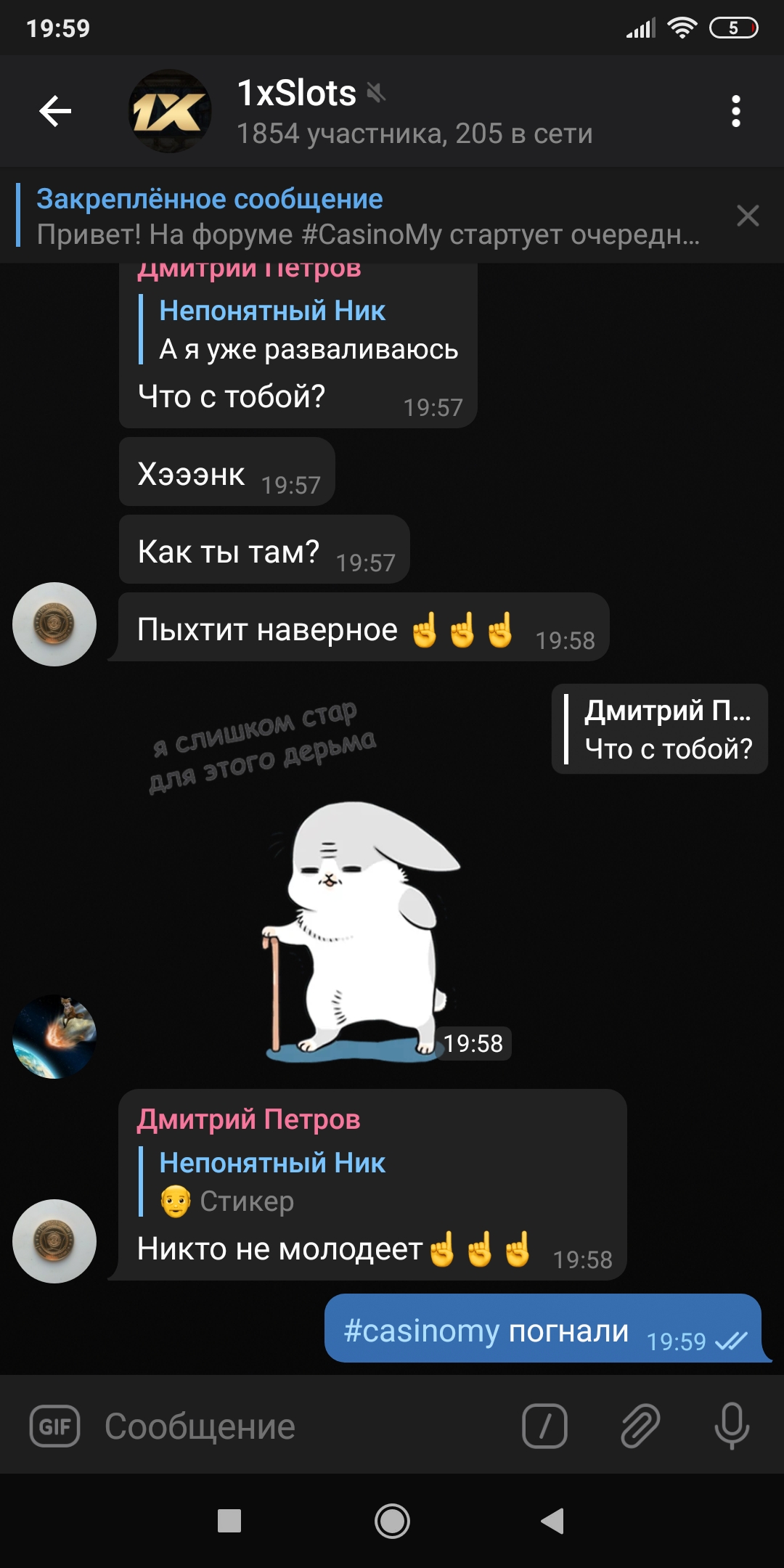The height and width of the screenshot is (1568, 784).
Task: Open the Earth comet avatar's profile
Action: (x=54, y=1037)
